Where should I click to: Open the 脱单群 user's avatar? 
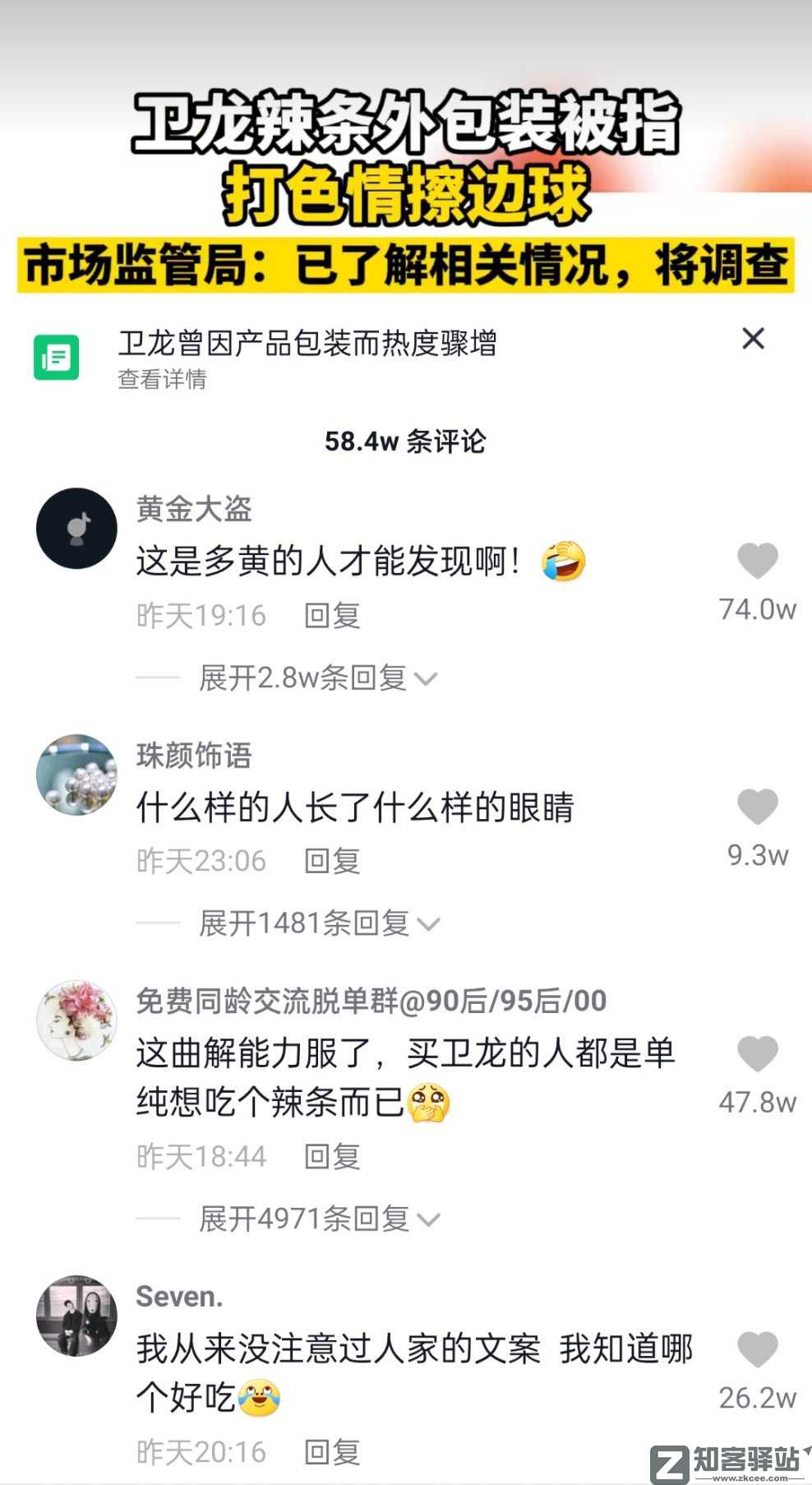tap(76, 1020)
